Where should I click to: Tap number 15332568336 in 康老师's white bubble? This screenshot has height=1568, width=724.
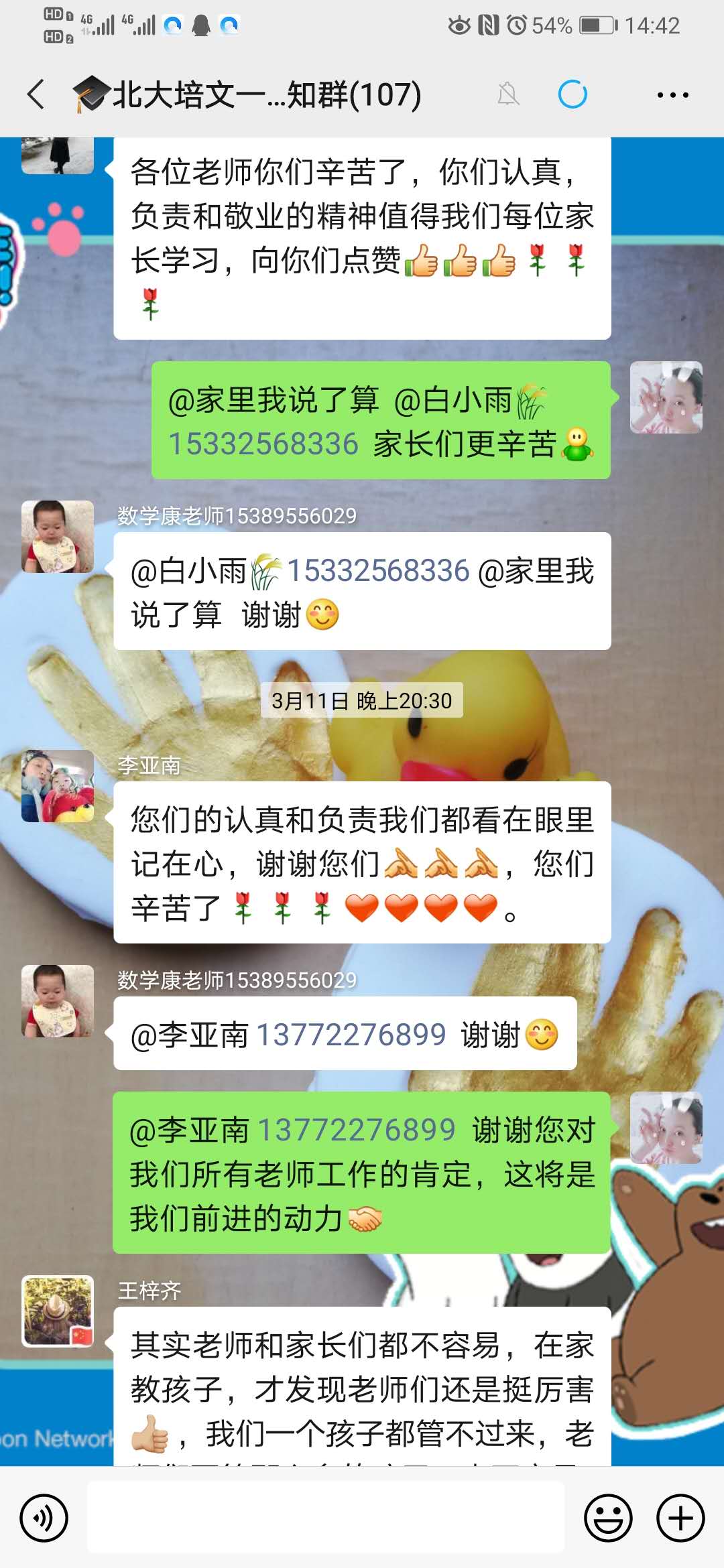point(378,571)
